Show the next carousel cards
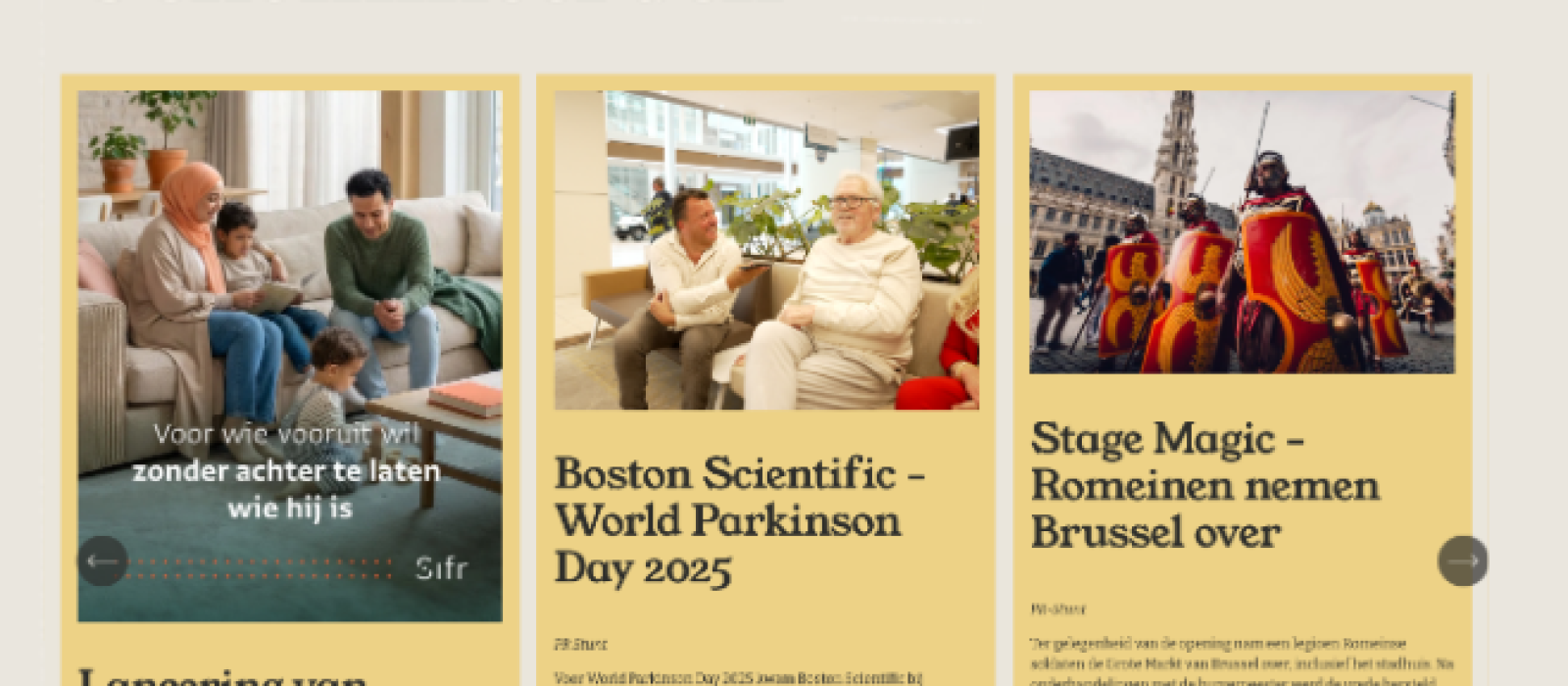The image size is (1568, 686). pyautogui.click(x=1462, y=562)
